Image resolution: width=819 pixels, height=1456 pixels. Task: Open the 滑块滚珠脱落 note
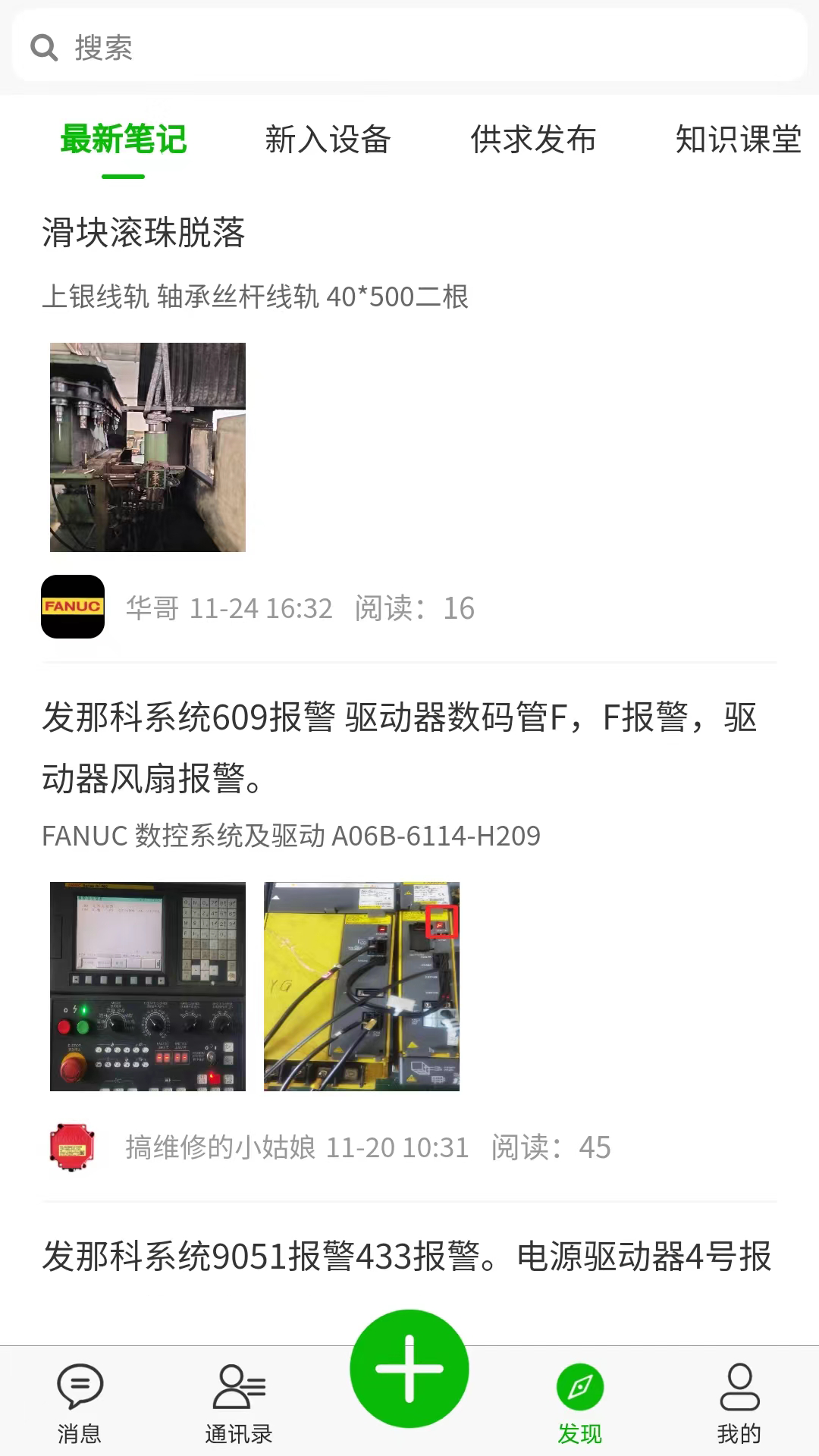point(144,234)
